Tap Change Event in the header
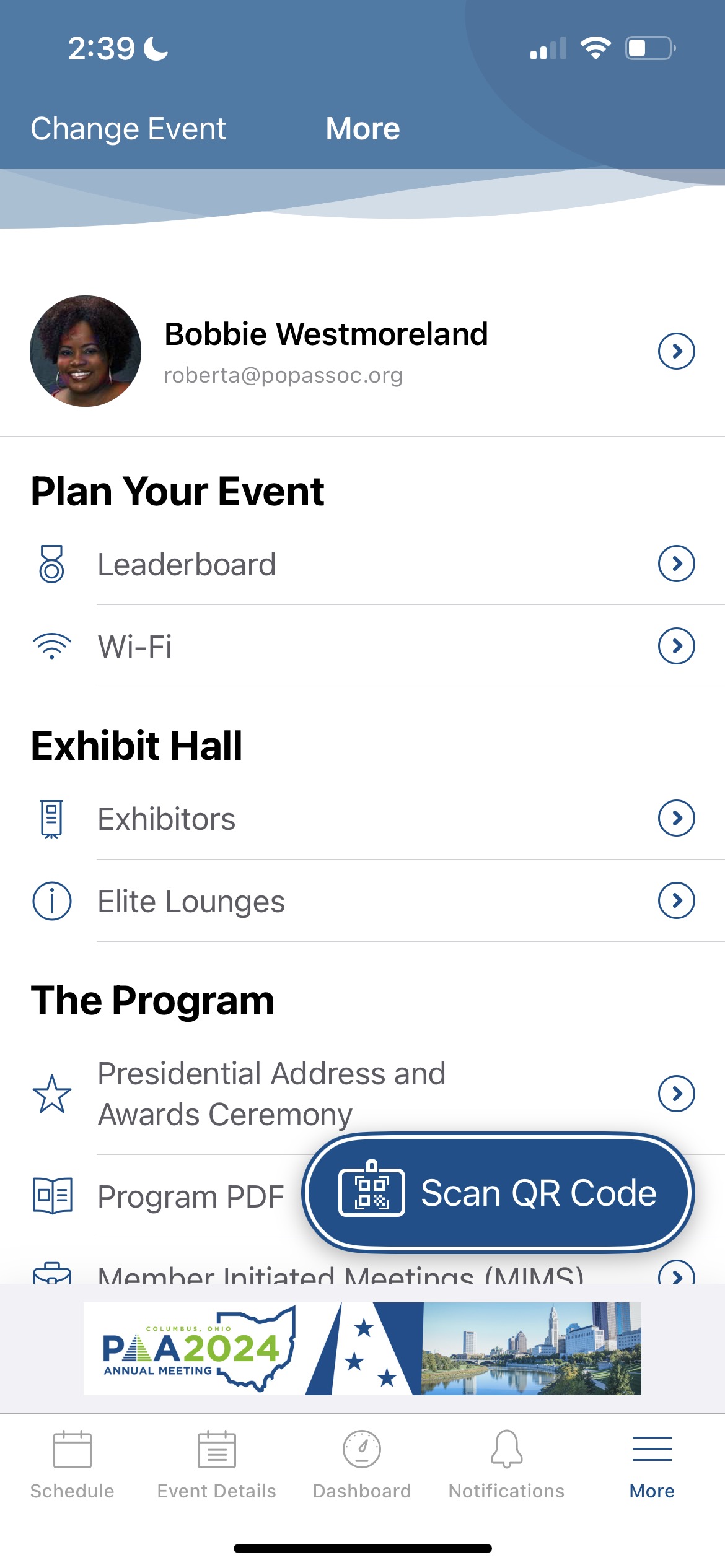This screenshot has width=725, height=1568. point(128,129)
